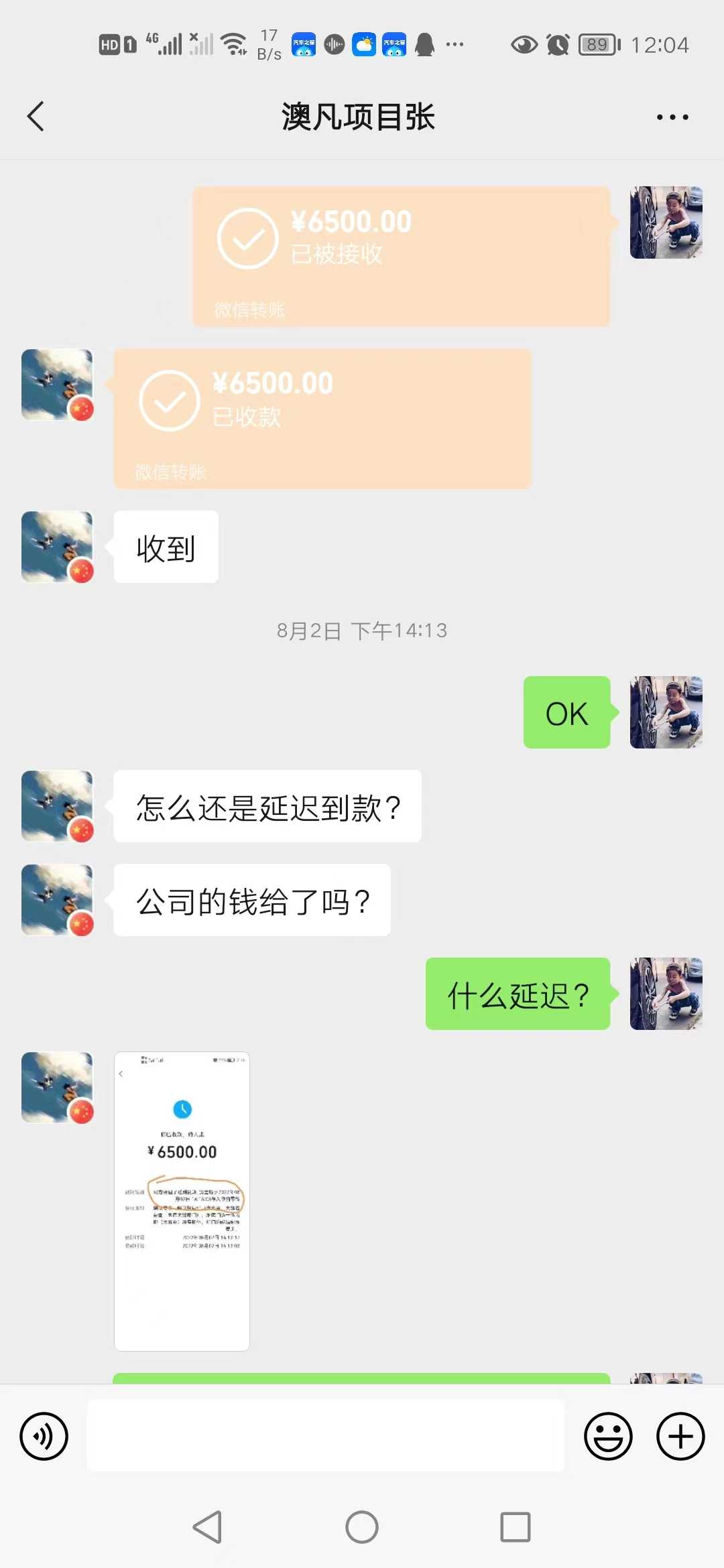Image resolution: width=724 pixels, height=1568 pixels.
Task: View the ¥6500.00 screenshot image message
Action: coord(182,1201)
